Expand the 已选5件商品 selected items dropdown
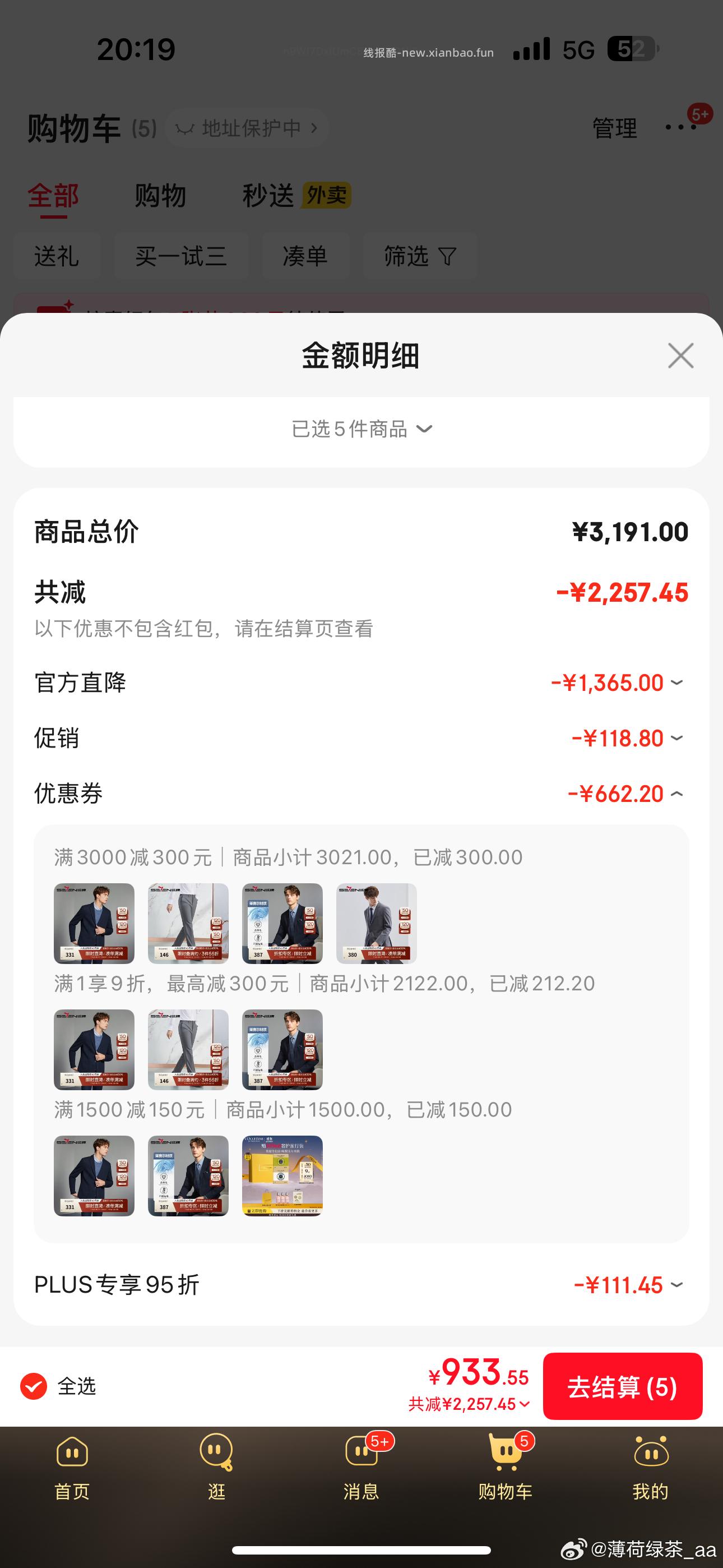The height and width of the screenshot is (1568, 723). pos(361,428)
